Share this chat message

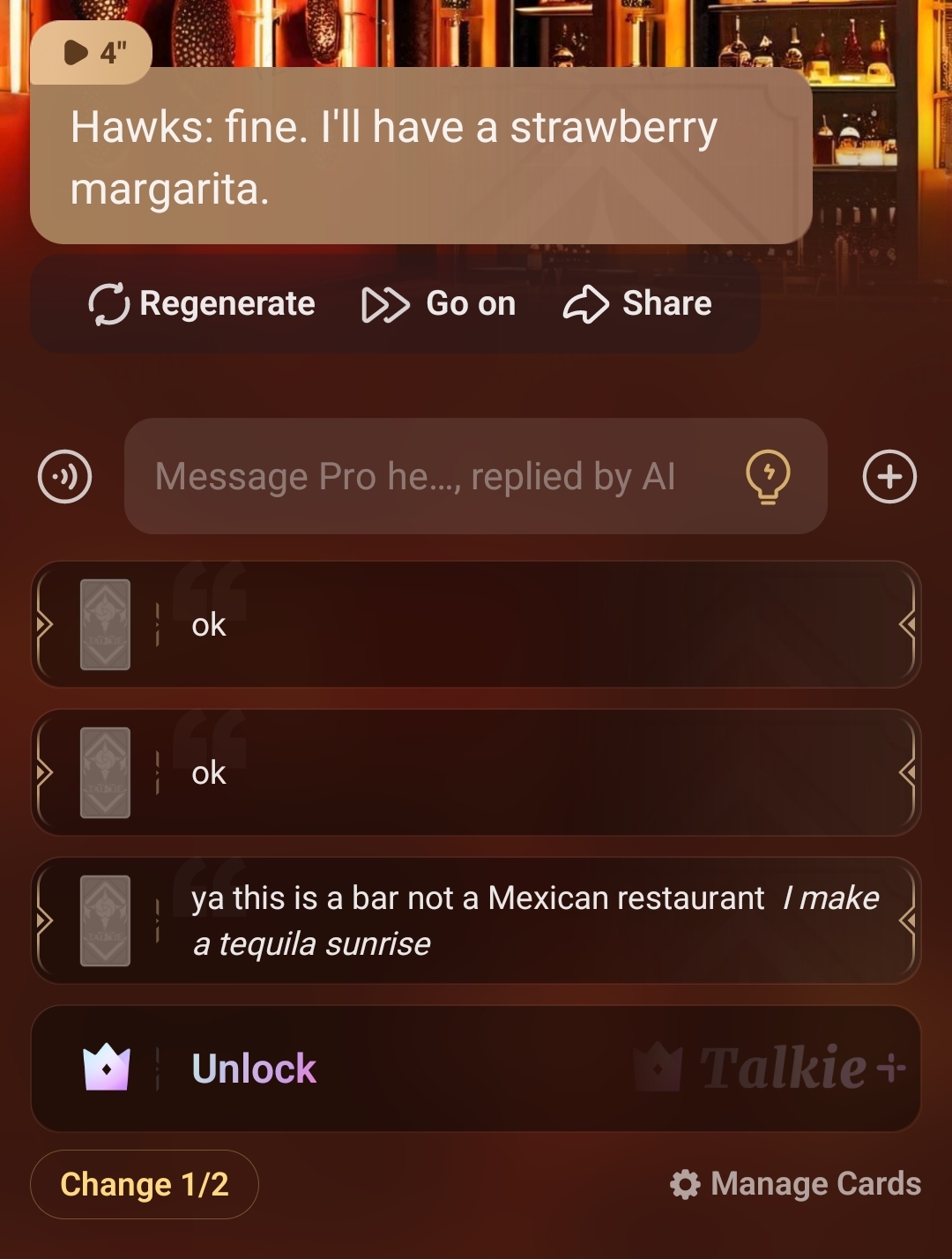click(x=637, y=304)
